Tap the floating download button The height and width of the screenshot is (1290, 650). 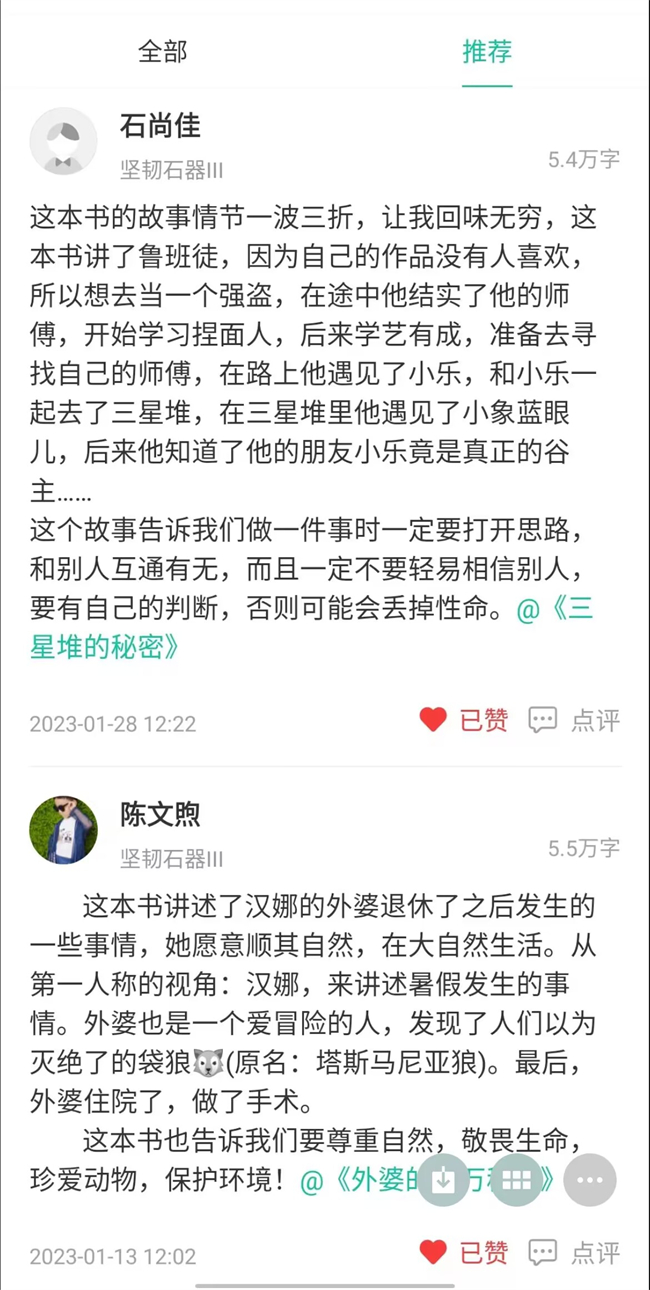coord(443,1180)
